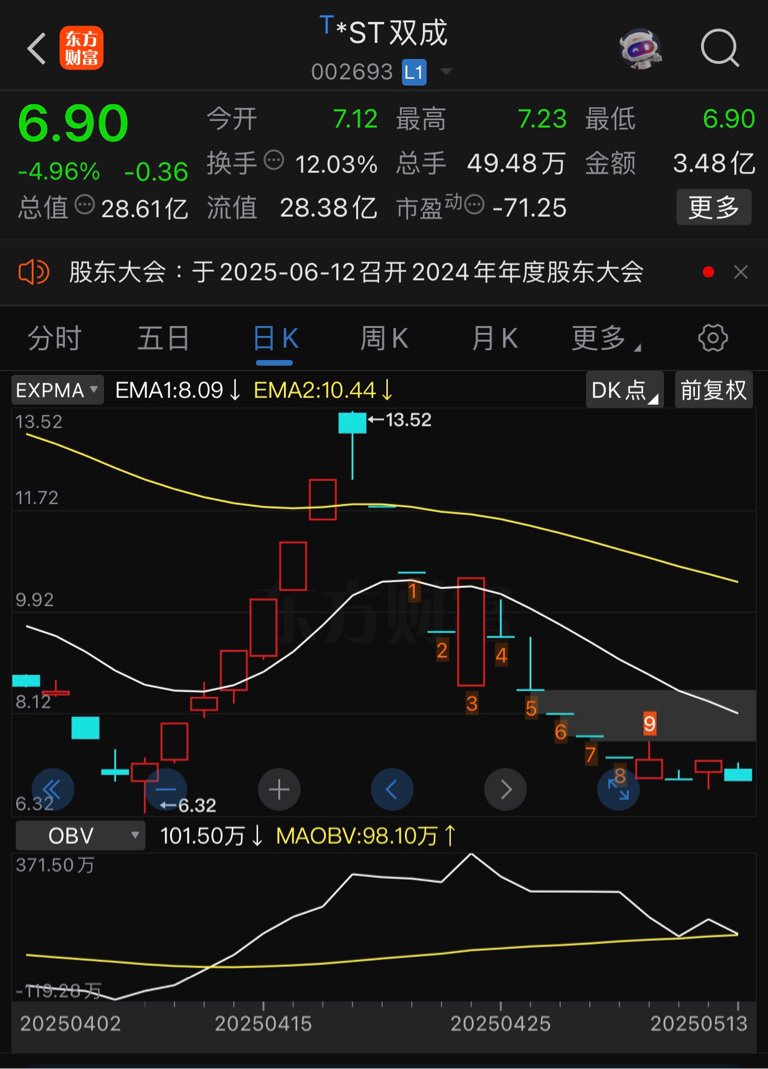Tap the 更多 button for more quote data
Viewport: 768px width, 1069px height.
click(x=714, y=207)
